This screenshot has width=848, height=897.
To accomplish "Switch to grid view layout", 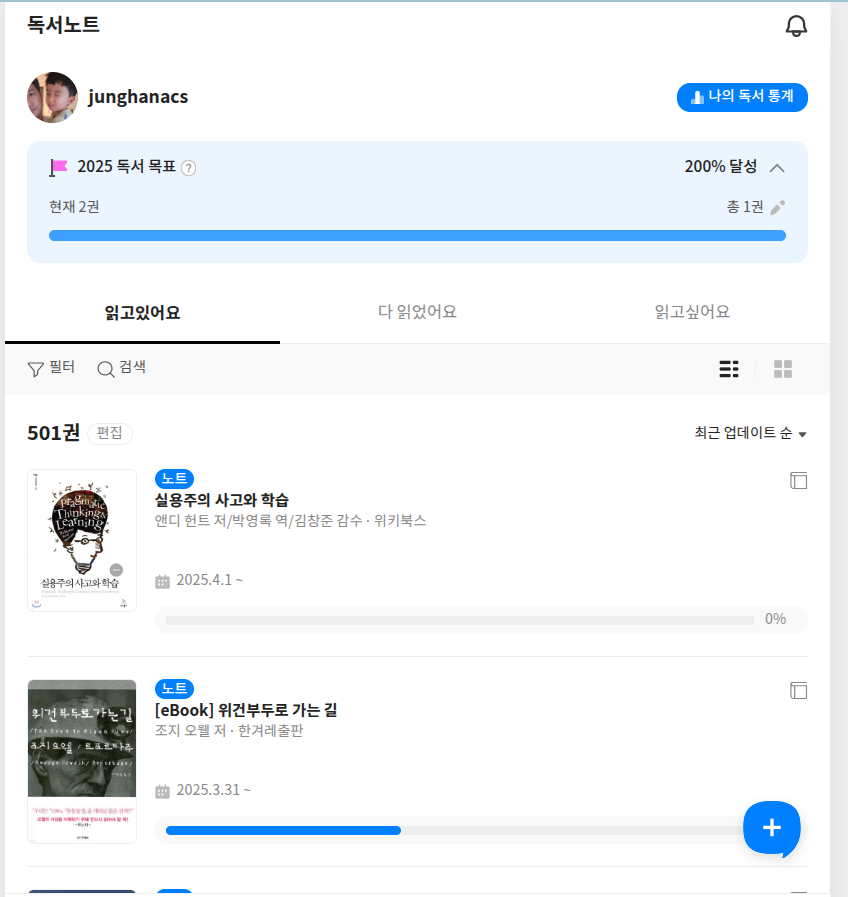I will click(x=783, y=369).
